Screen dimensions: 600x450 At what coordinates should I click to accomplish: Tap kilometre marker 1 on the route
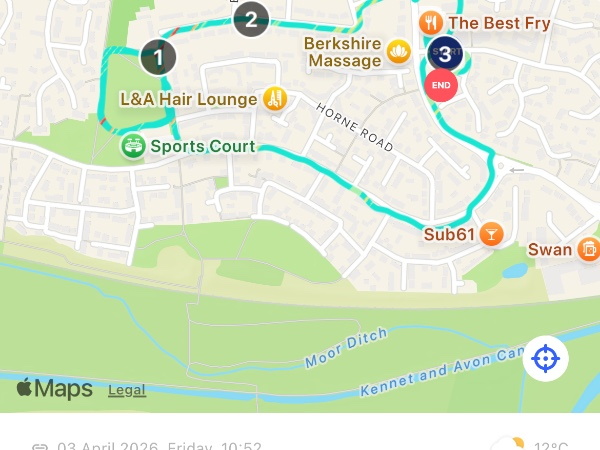[158, 57]
